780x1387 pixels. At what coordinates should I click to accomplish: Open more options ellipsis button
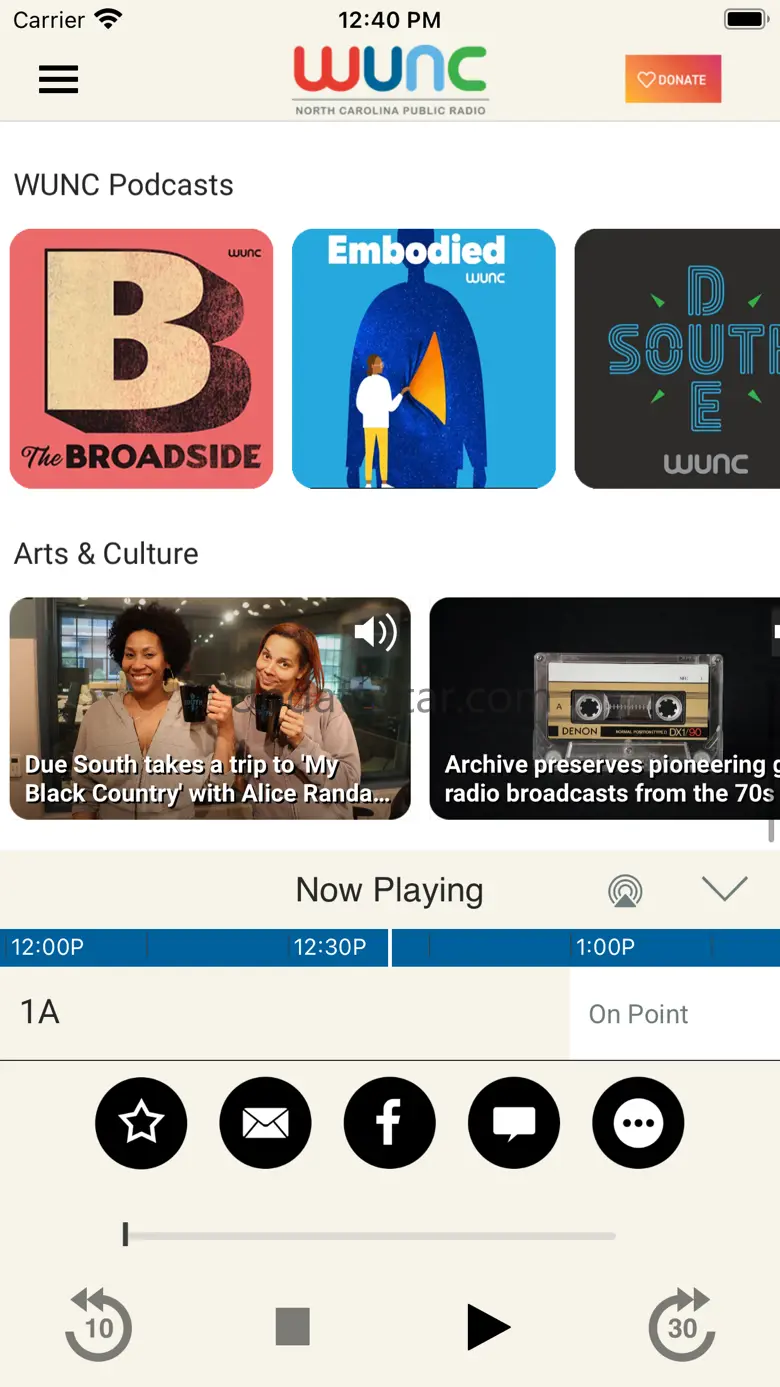coord(638,1123)
